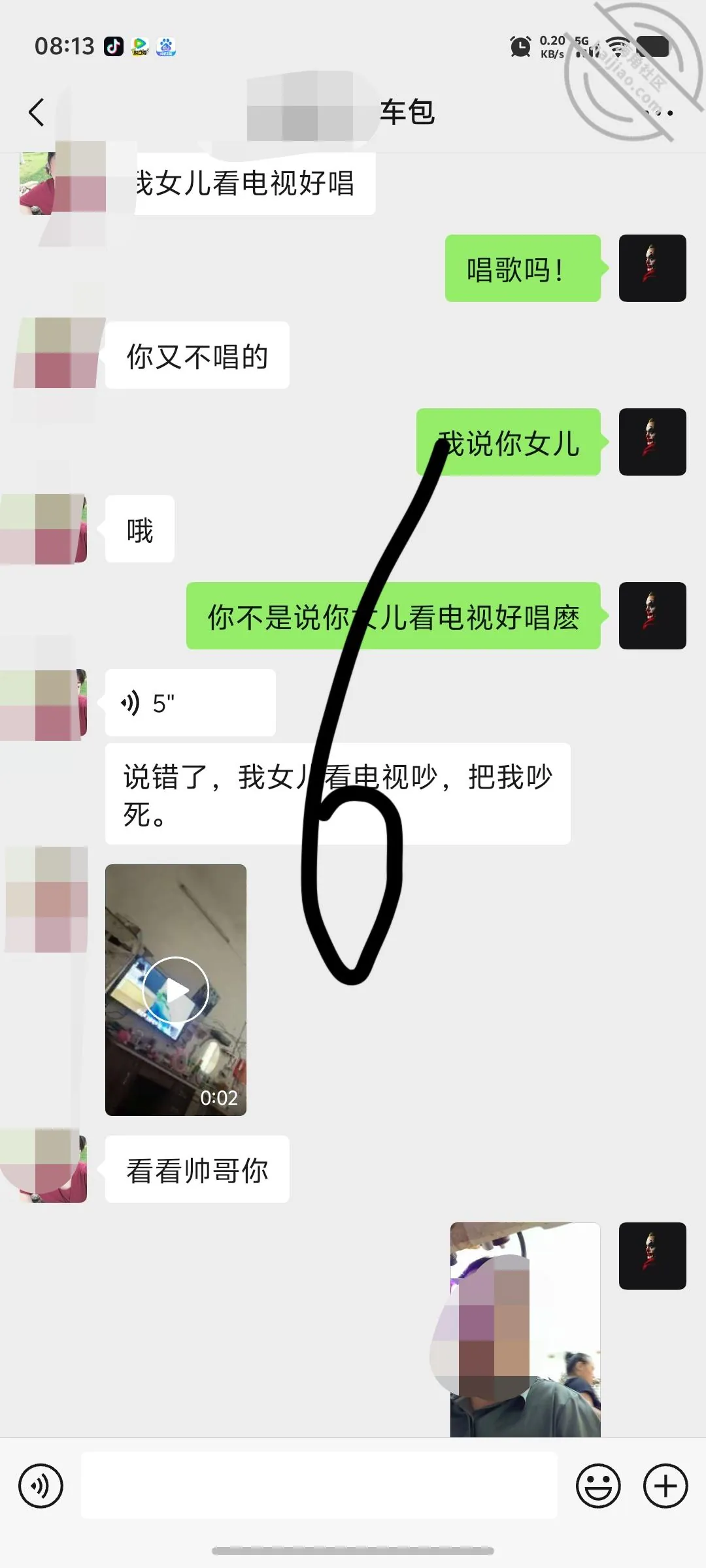Image resolution: width=706 pixels, height=1568 pixels.
Task: Go back to the chat list
Action: click(37, 112)
